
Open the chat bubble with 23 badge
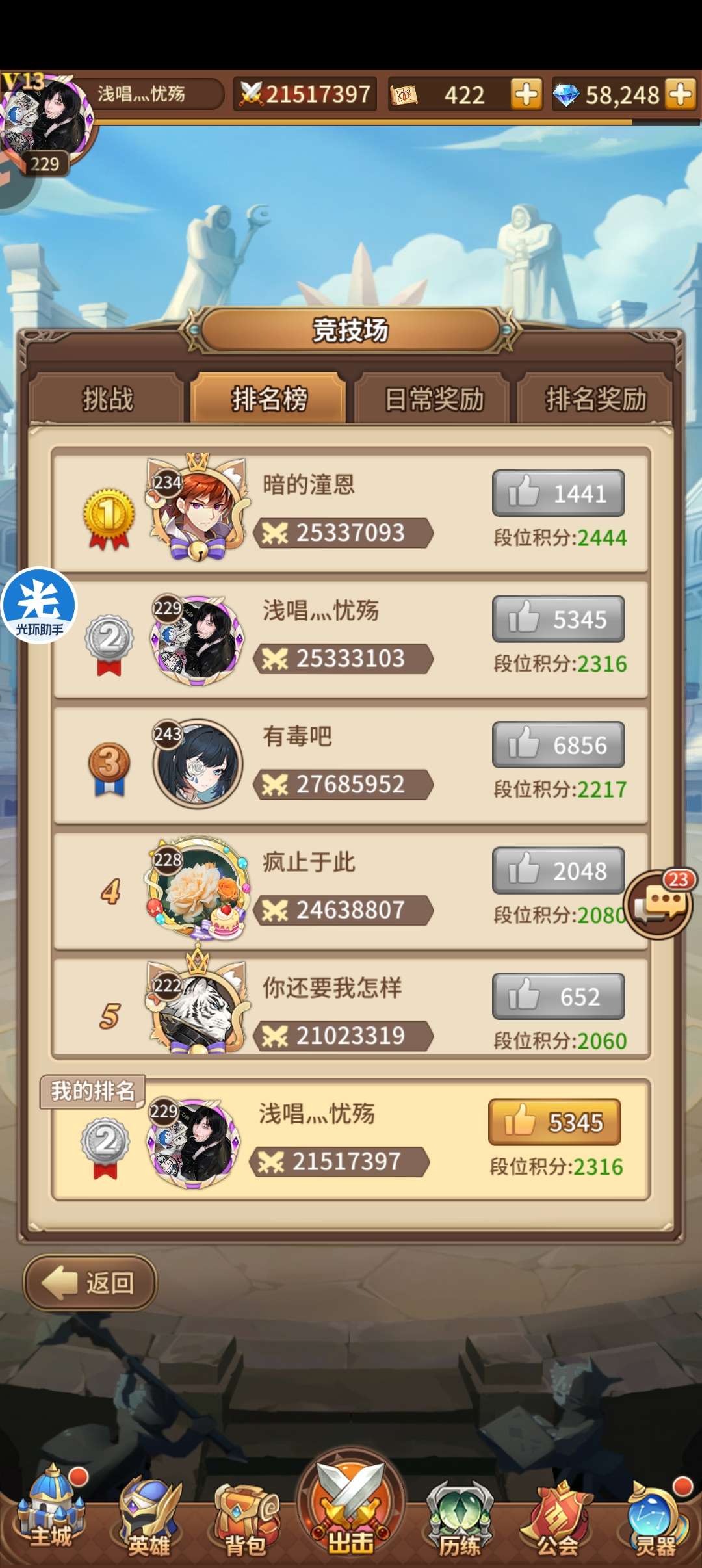(x=658, y=905)
